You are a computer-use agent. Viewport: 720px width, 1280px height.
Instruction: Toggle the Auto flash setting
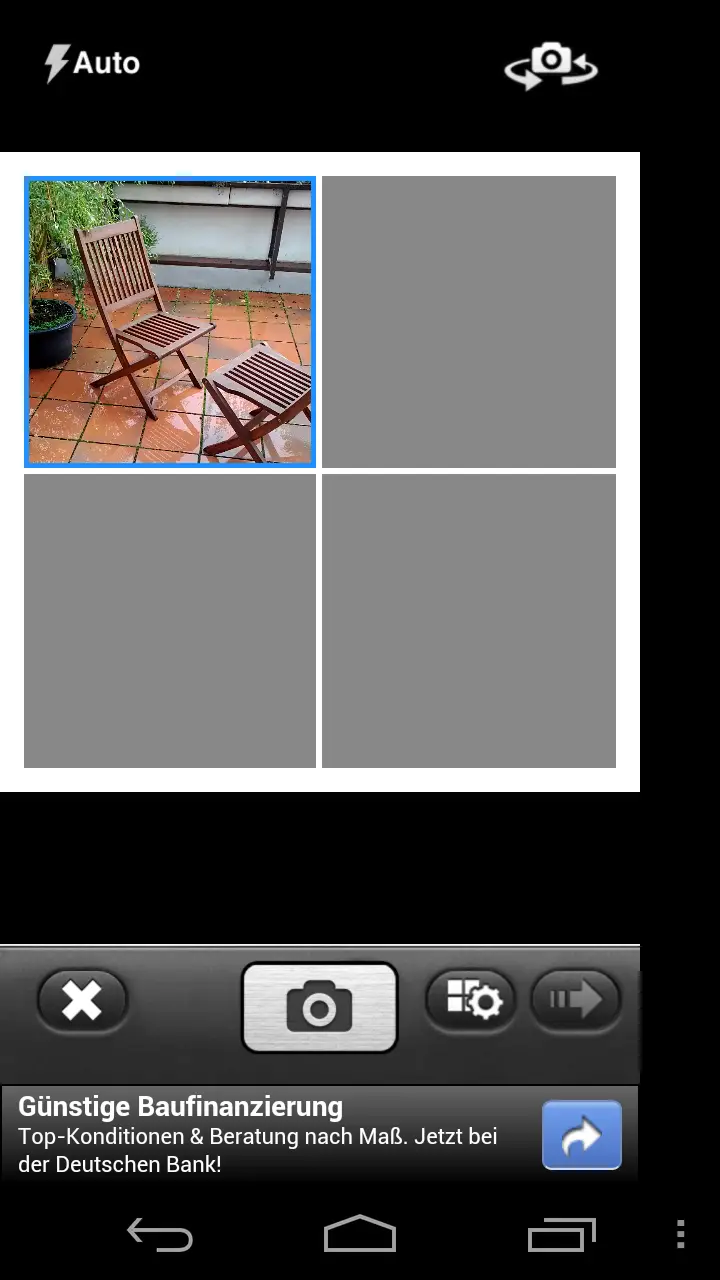click(92, 63)
